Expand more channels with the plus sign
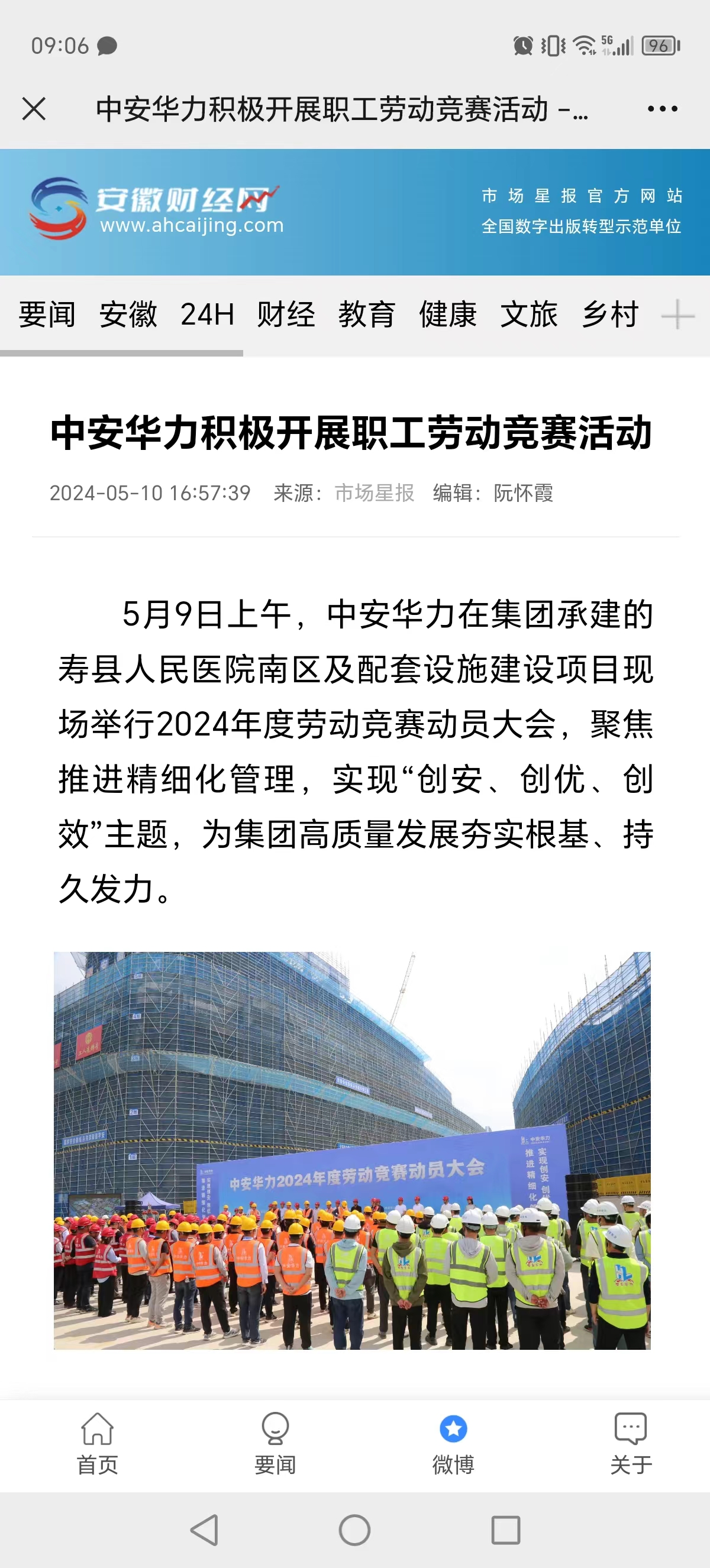 pyautogui.click(x=677, y=316)
